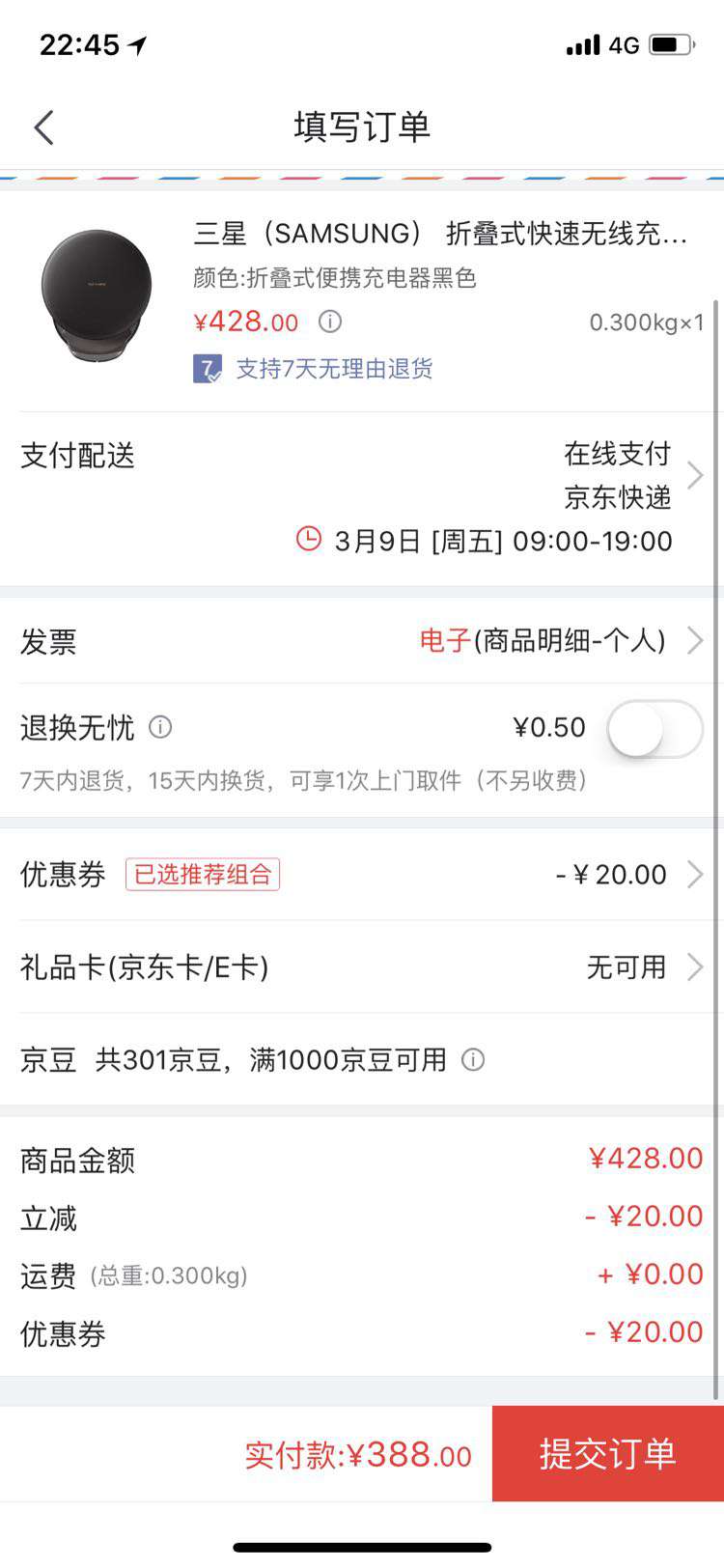
Task: Go back from the 填写订单 page
Action: (x=44, y=127)
